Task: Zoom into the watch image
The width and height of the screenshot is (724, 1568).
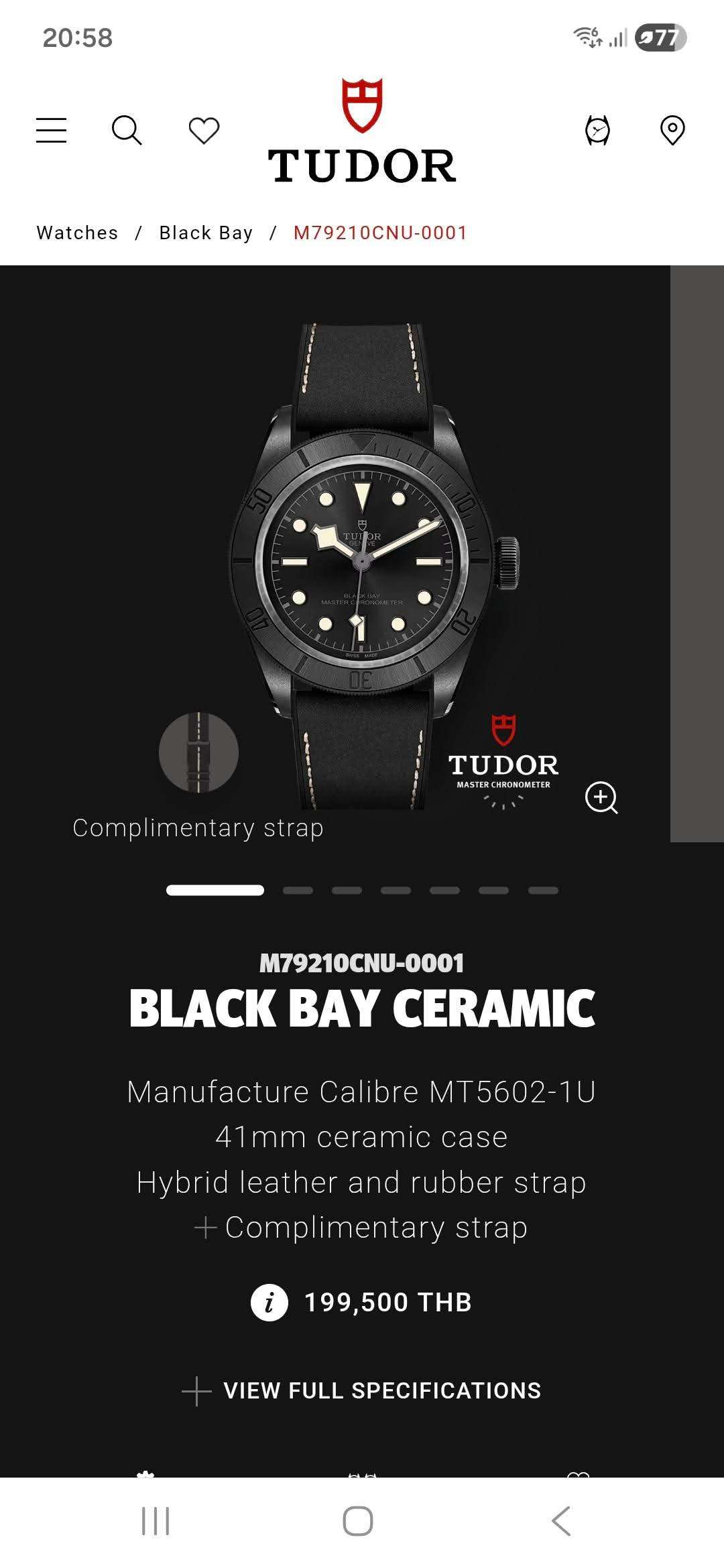Action: coord(601,797)
